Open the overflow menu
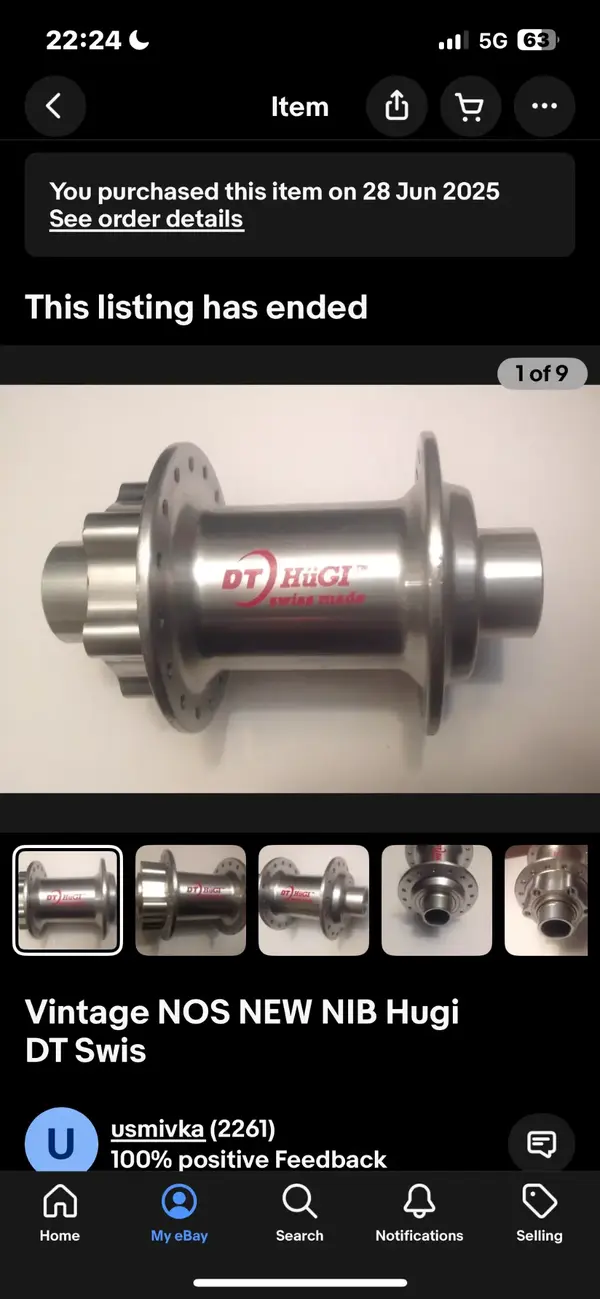 544,106
